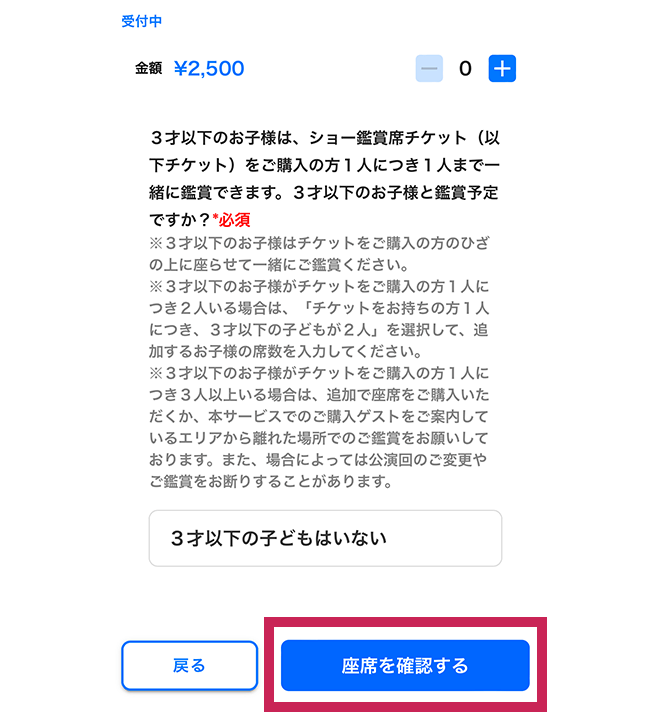The image size is (650, 720).
Task: Tap the 戻る button
Action: pyautogui.click(x=189, y=665)
